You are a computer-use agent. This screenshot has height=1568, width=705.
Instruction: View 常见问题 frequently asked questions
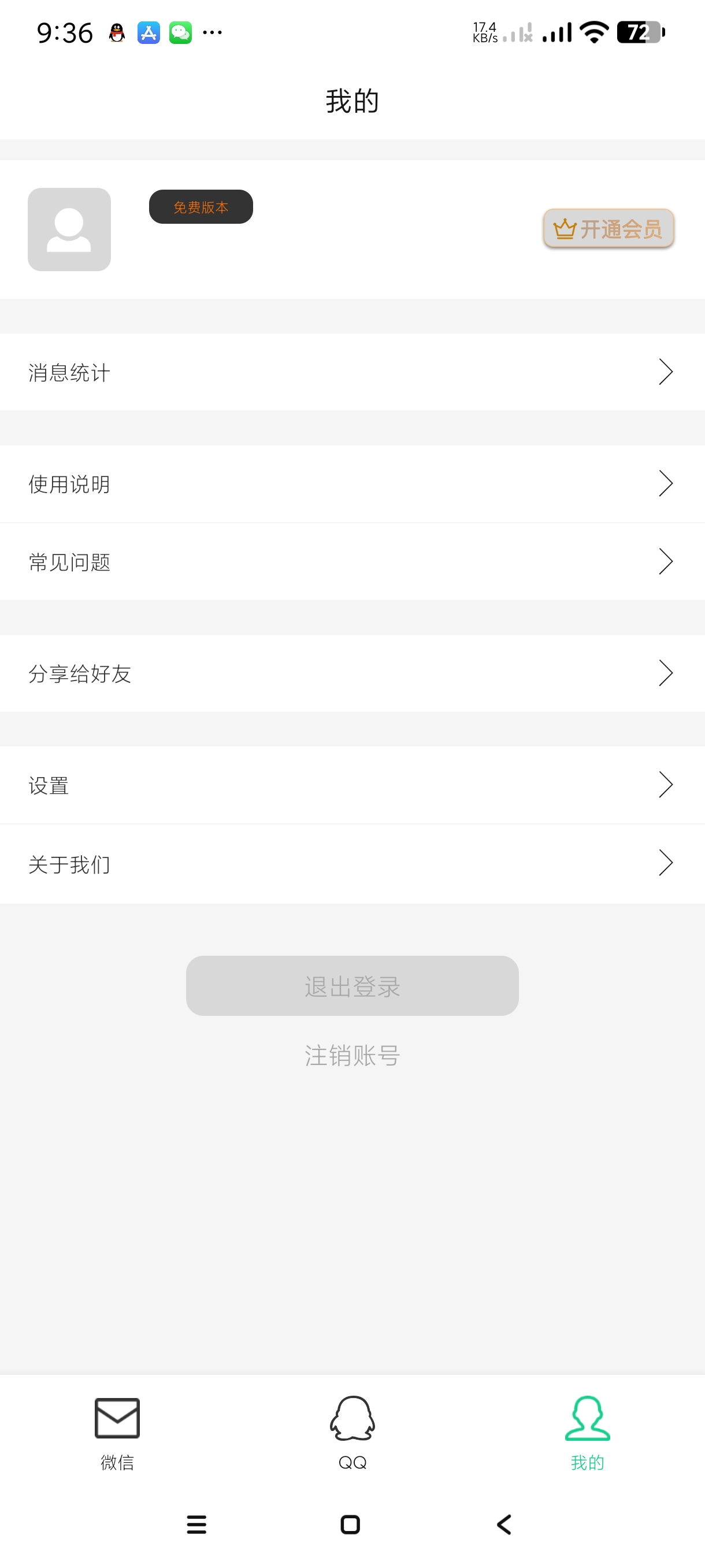352,561
